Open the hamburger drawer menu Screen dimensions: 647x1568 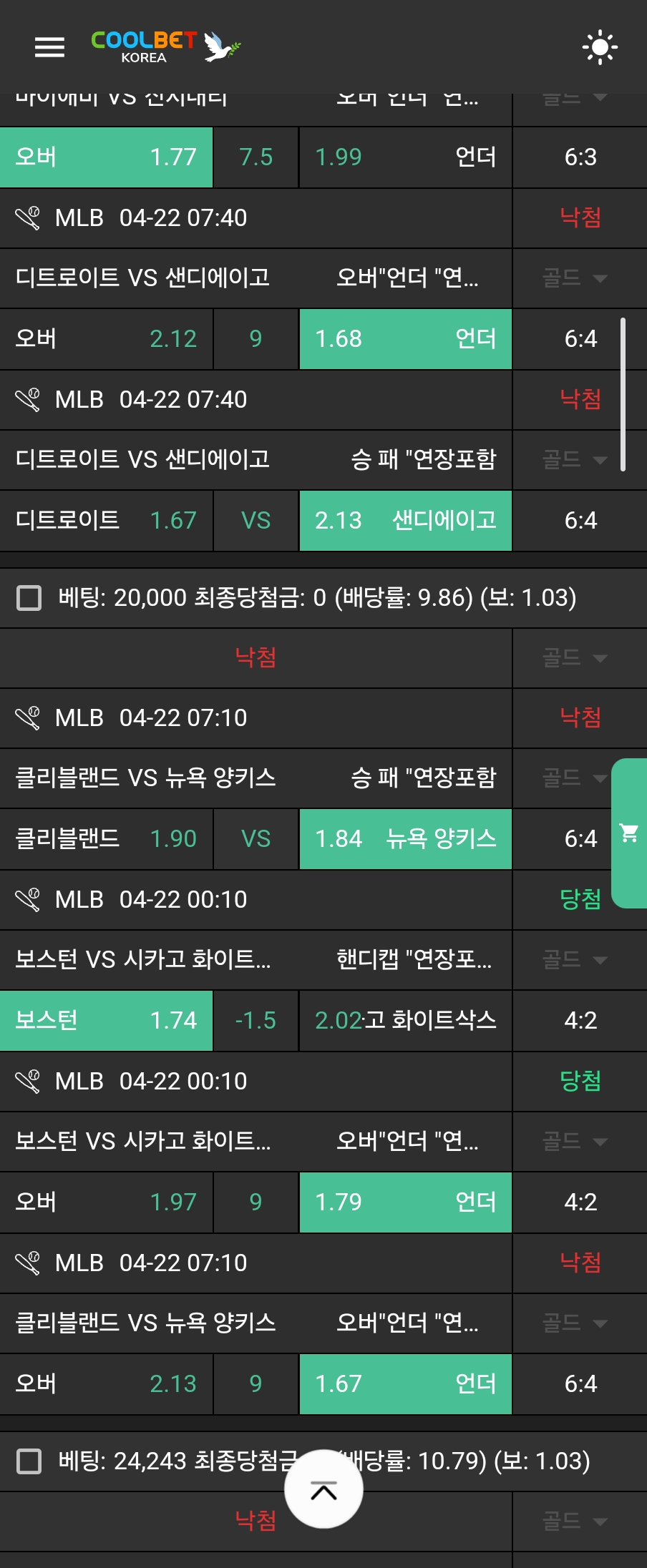click(49, 47)
